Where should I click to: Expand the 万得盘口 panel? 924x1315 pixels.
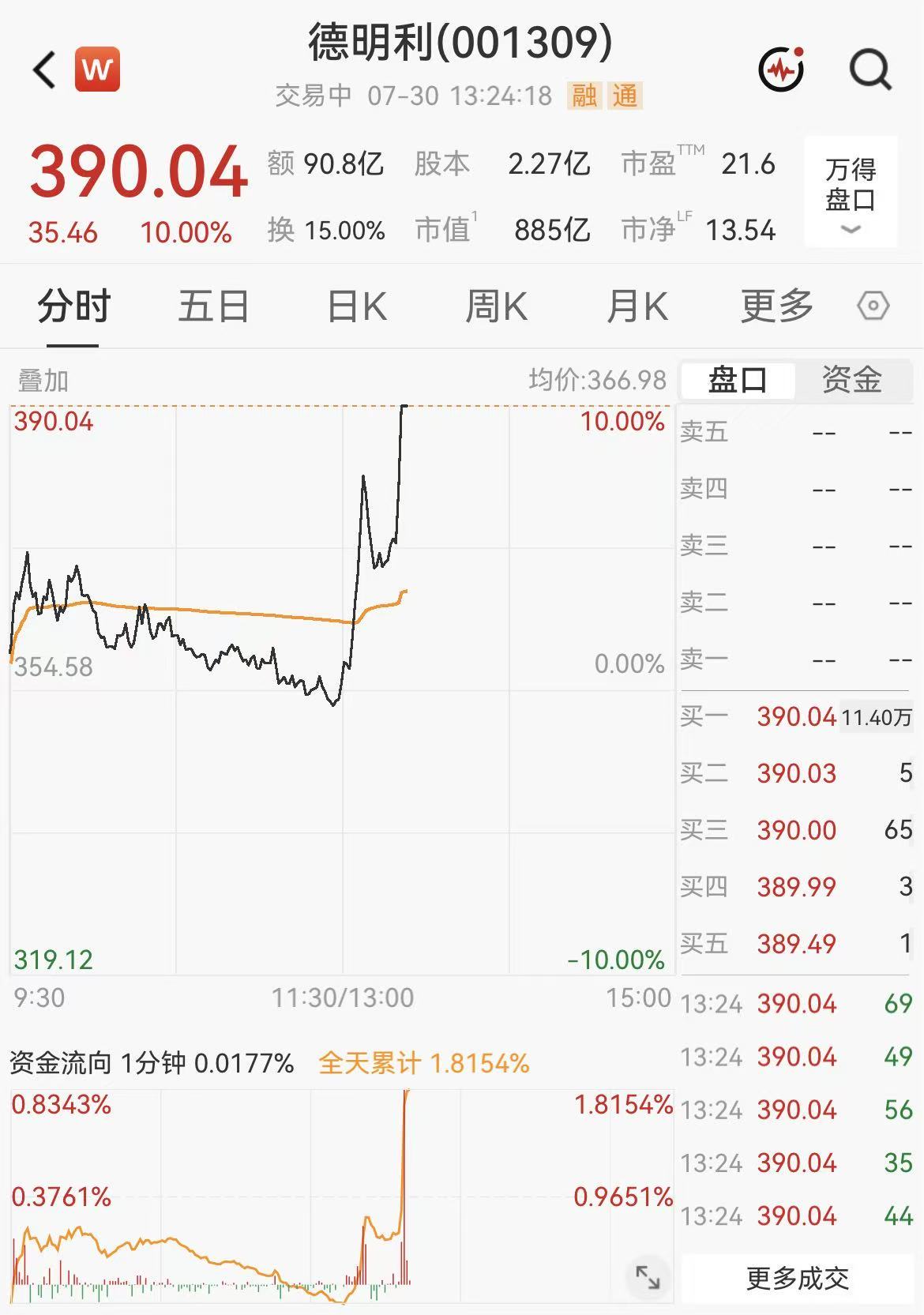tap(851, 192)
